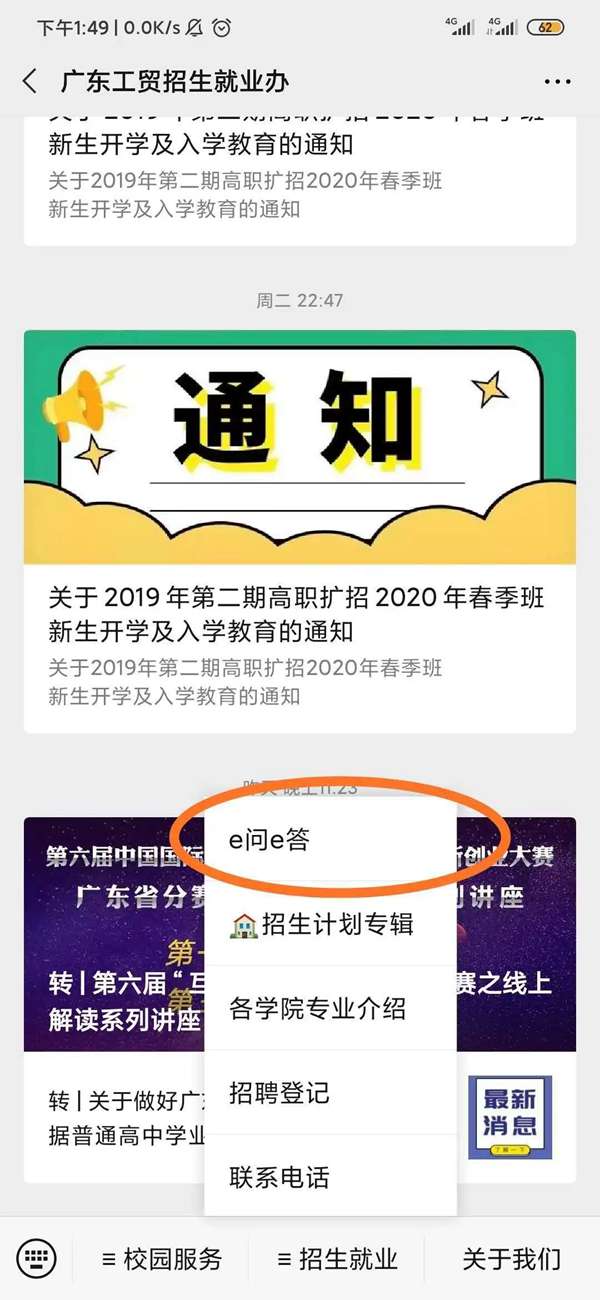Open the 最新消息 thumbnail article
This screenshot has width=600, height=1300.
tap(509, 1116)
